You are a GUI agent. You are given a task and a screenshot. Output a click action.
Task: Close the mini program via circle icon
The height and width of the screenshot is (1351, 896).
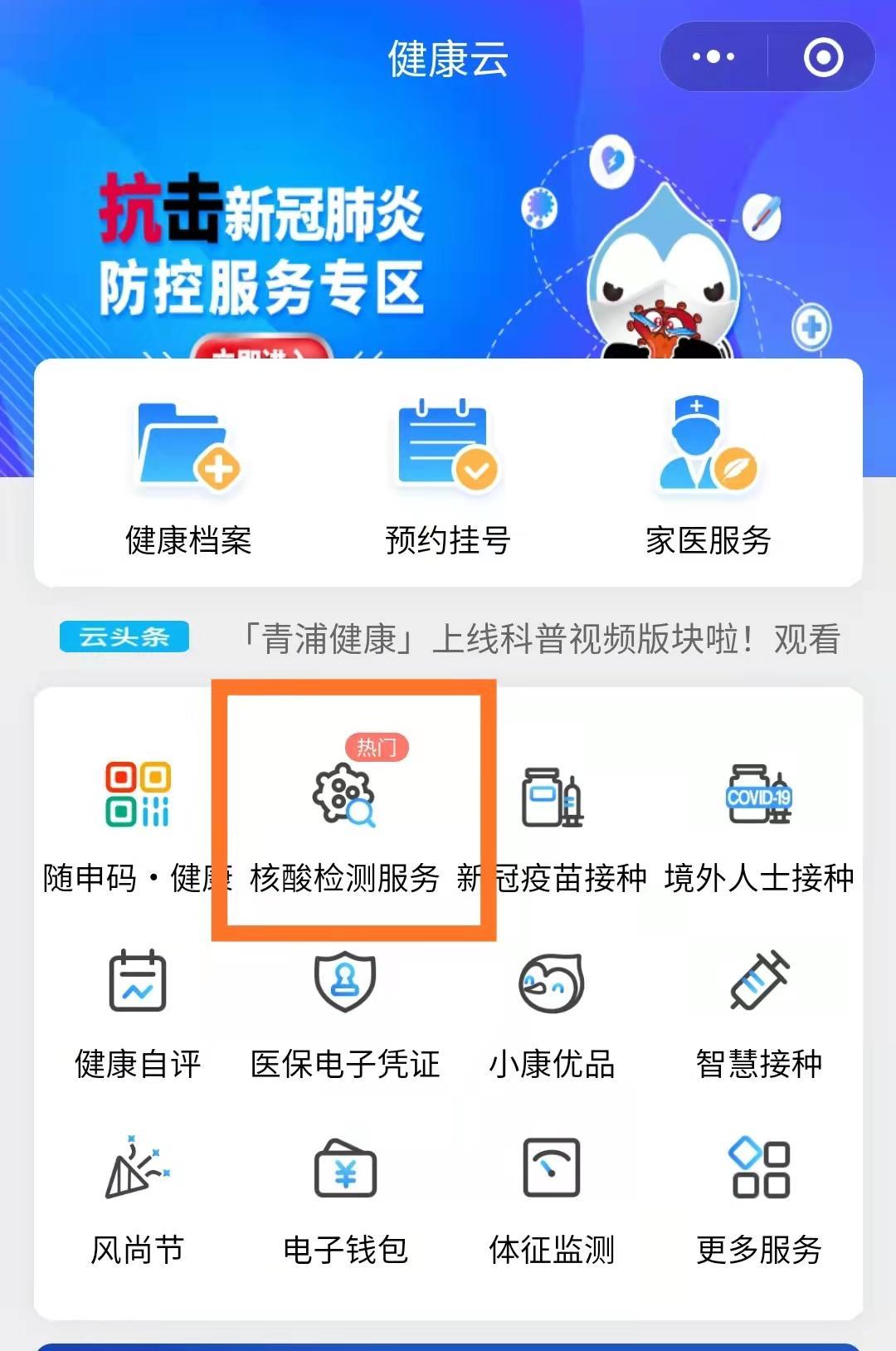click(x=823, y=57)
